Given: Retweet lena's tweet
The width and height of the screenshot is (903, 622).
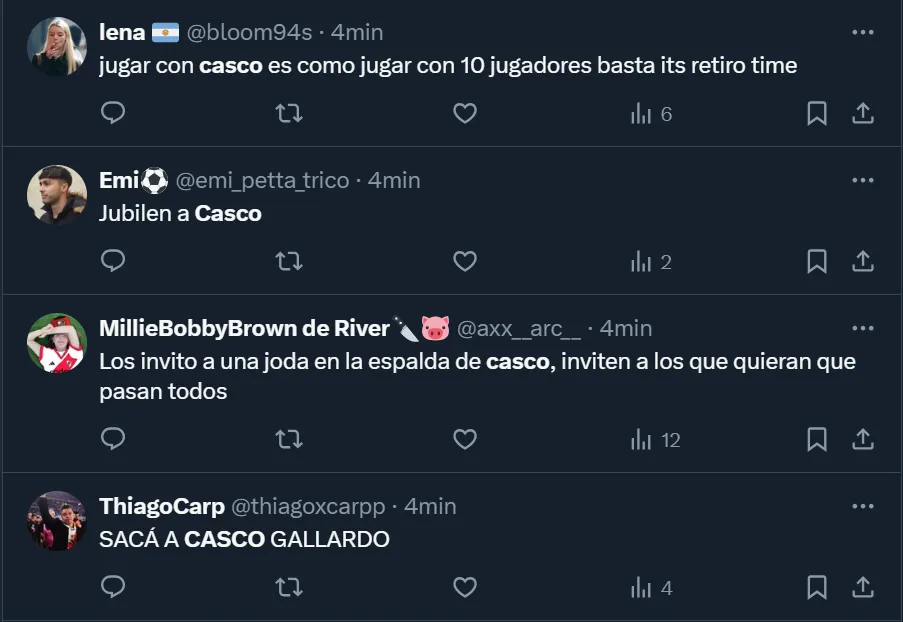Looking at the screenshot, I should [288, 114].
